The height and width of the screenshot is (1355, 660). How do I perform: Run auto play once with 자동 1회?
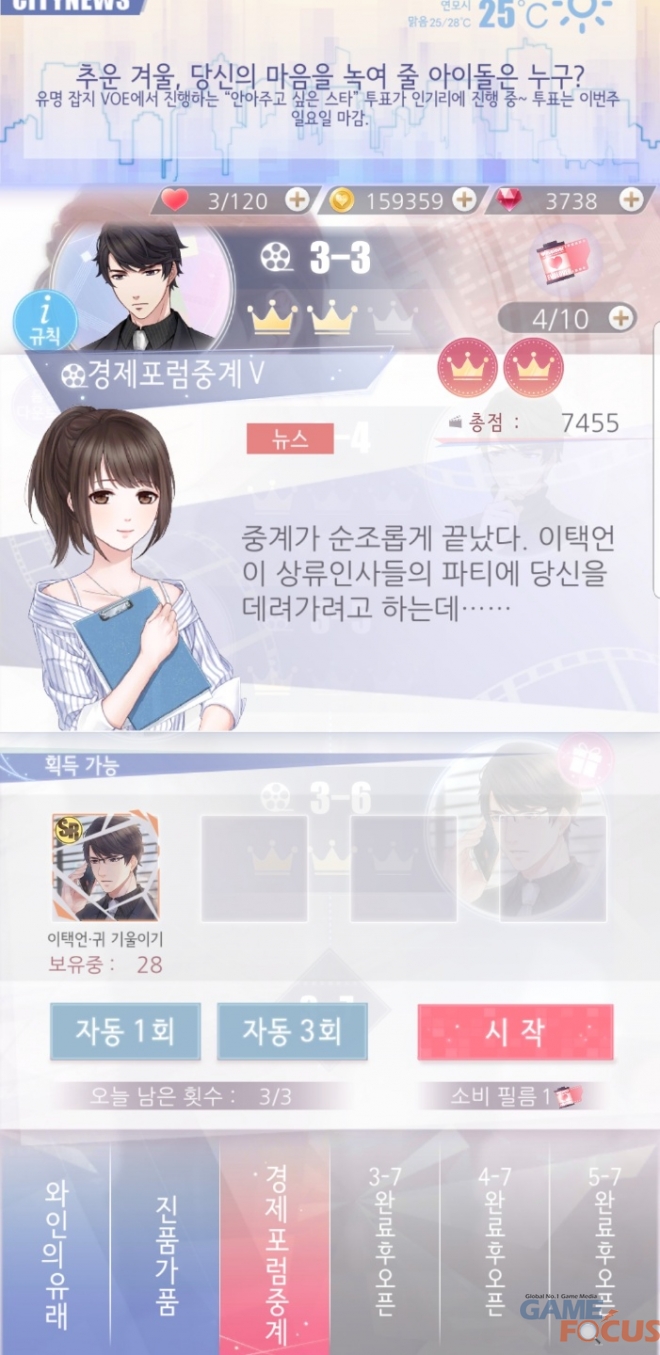click(x=125, y=1032)
